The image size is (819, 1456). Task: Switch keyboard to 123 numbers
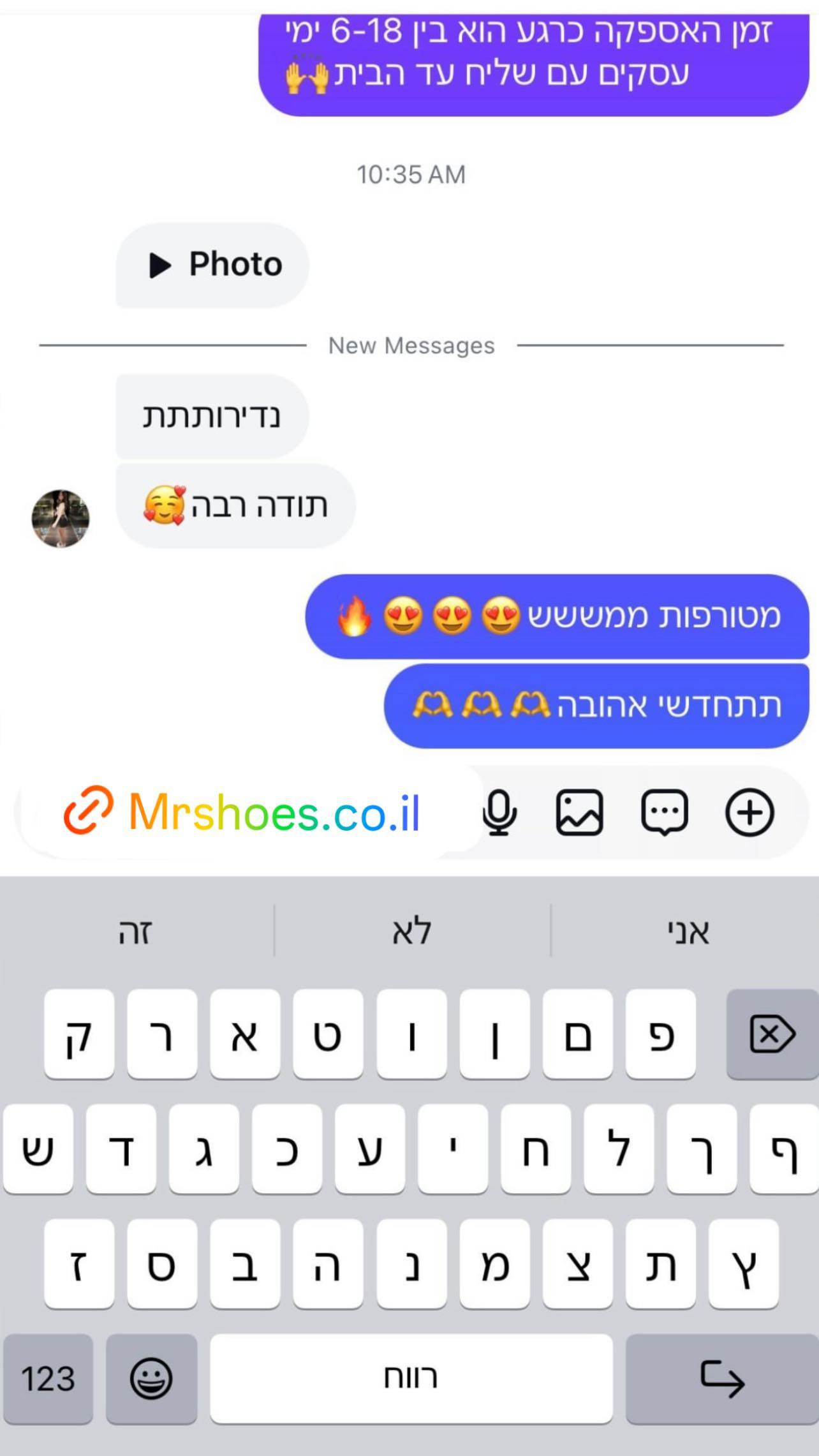pos(48,1378)
